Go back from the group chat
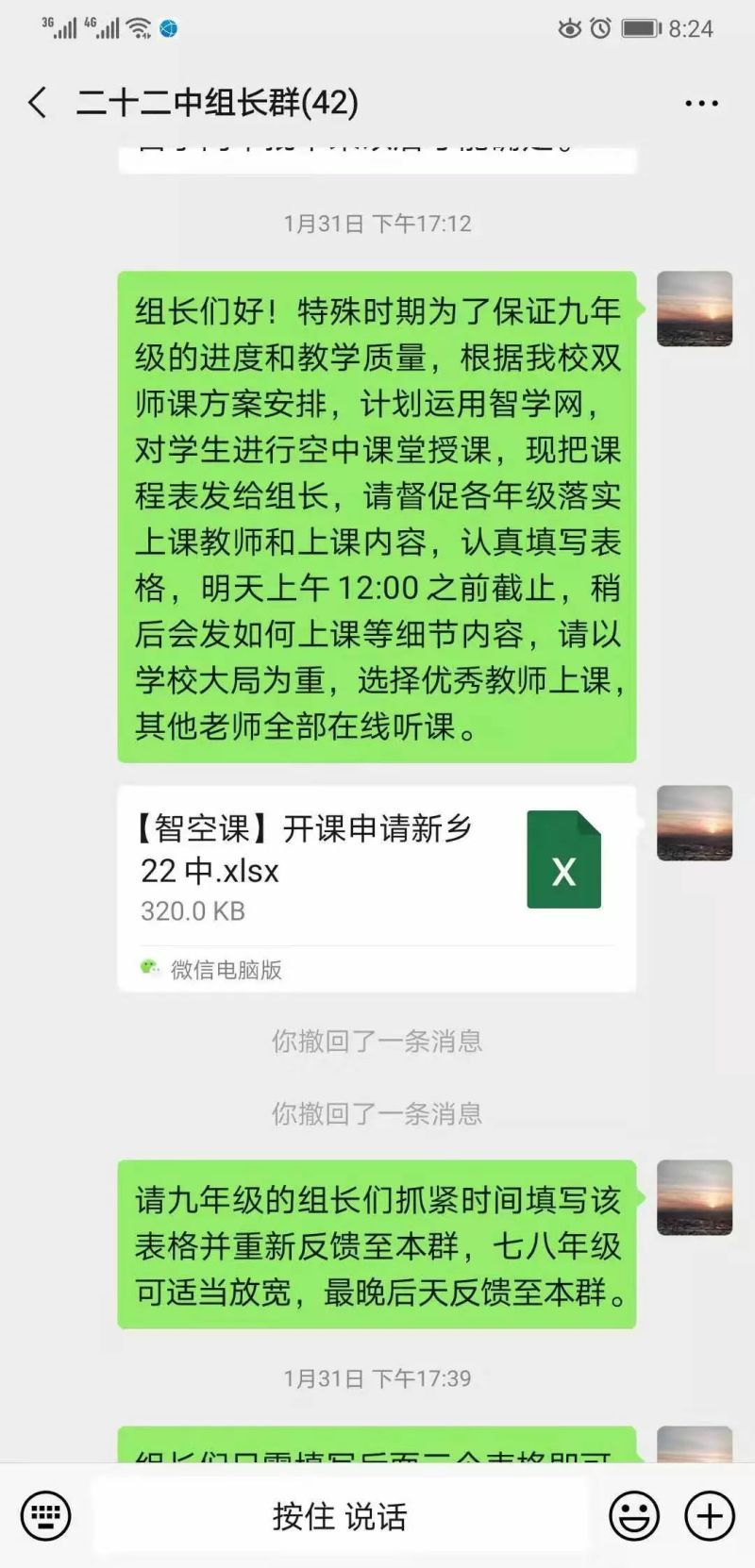 click(38, 102)
